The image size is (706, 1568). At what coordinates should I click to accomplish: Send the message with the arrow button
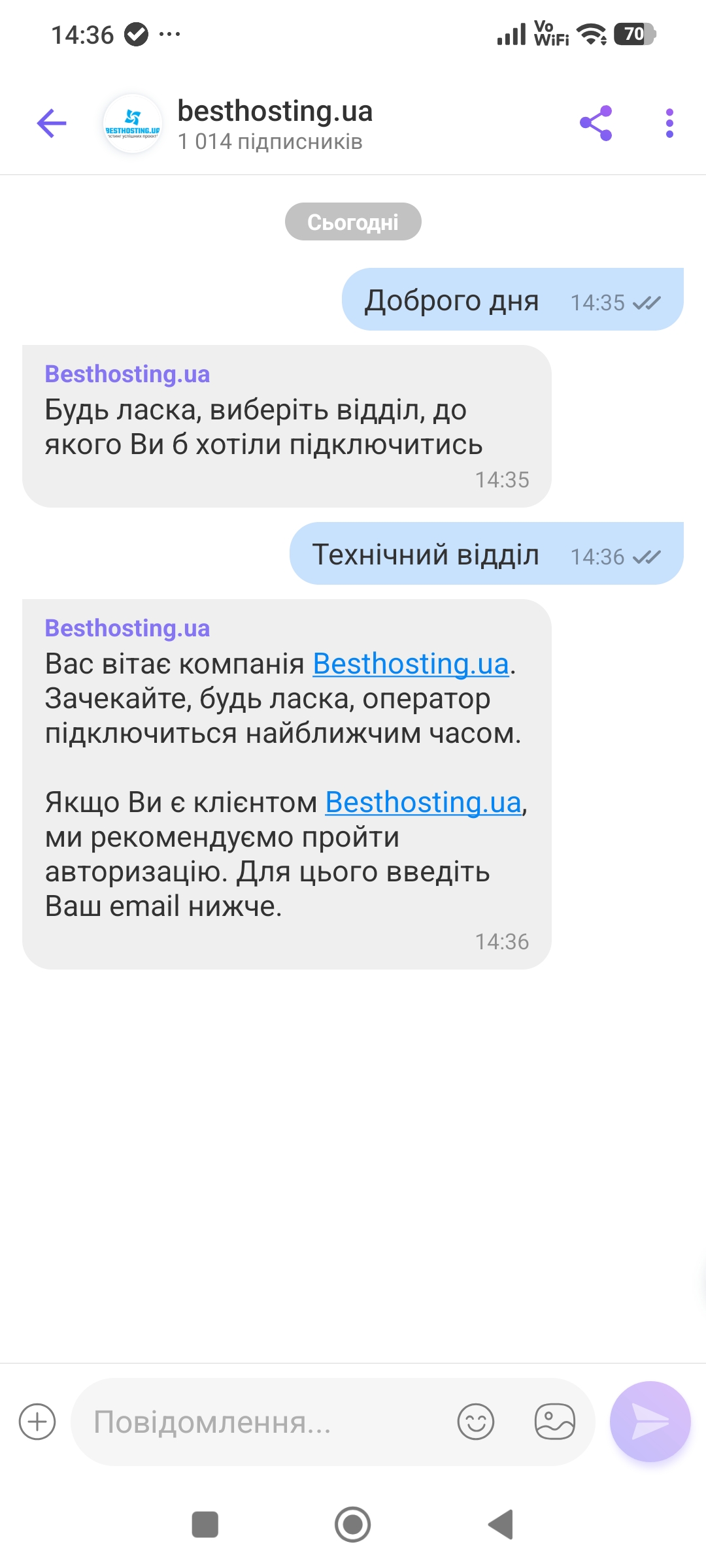650,1422
